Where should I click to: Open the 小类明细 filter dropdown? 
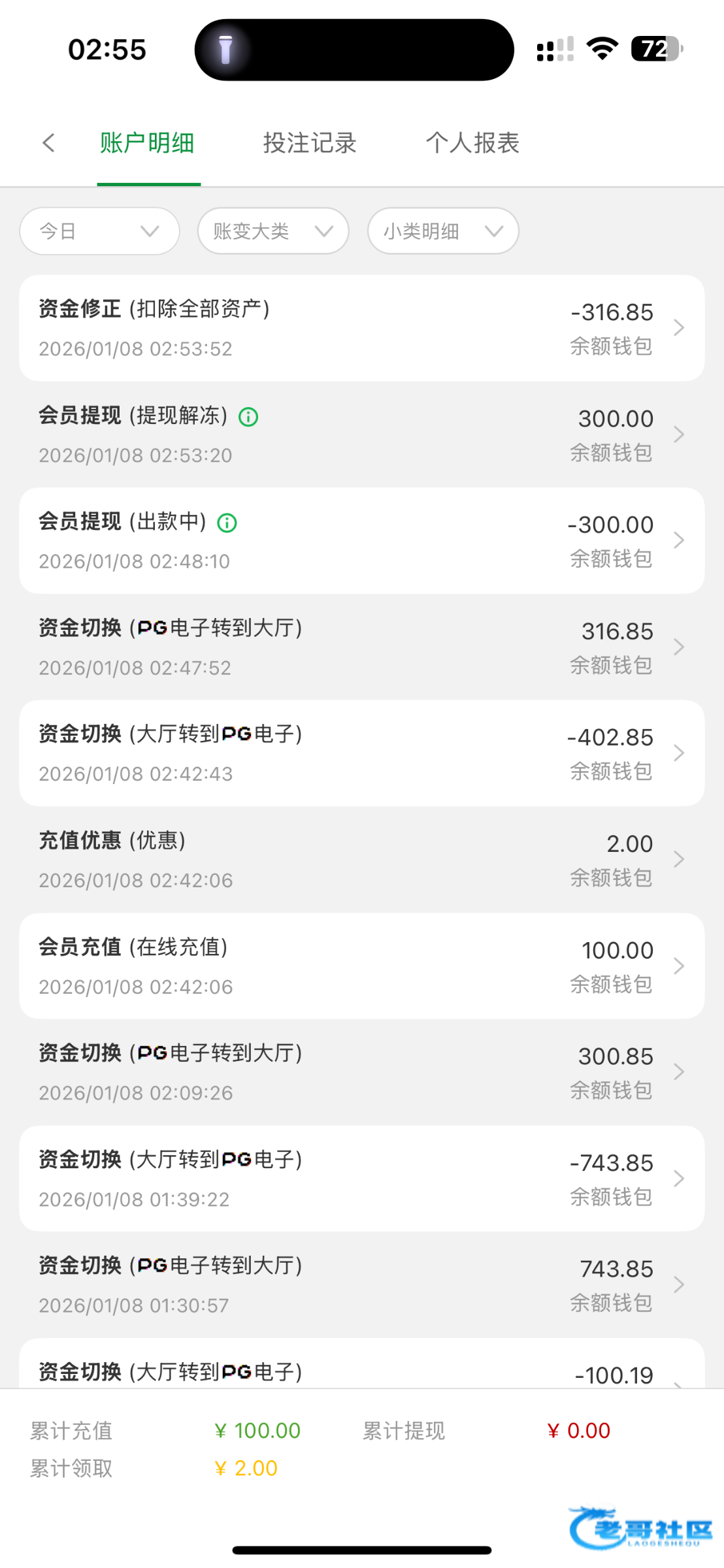(x=442, y=231)
